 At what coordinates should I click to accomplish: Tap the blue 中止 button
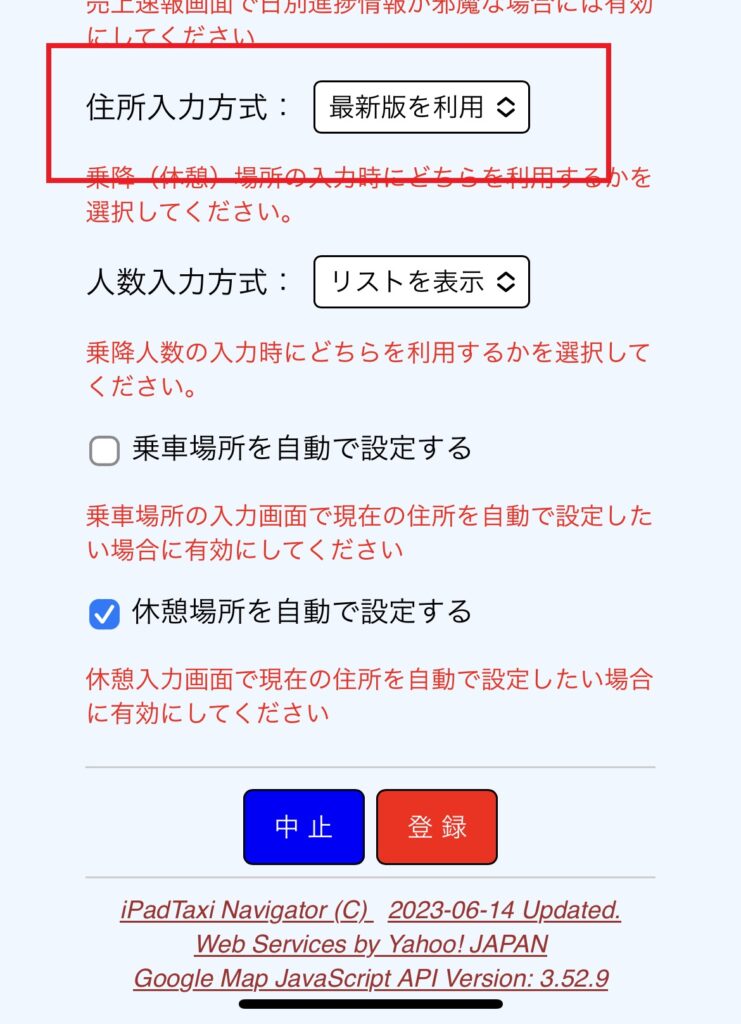tap(303, 827)
